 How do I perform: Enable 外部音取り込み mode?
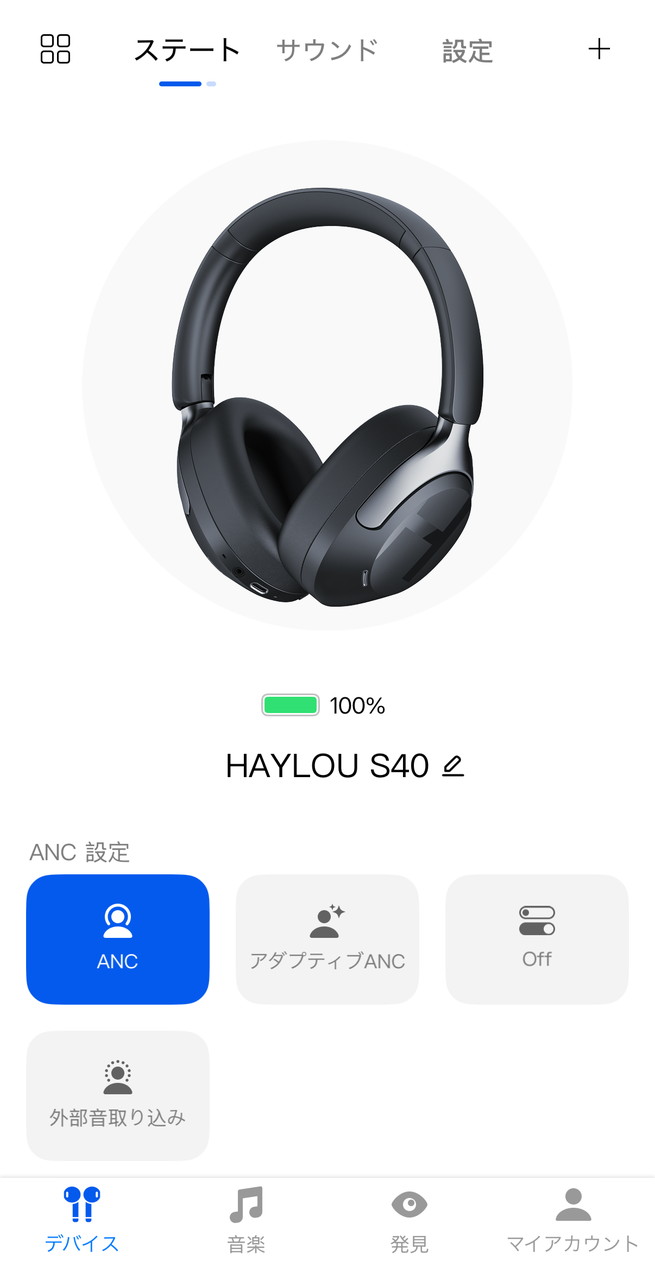118,1095
